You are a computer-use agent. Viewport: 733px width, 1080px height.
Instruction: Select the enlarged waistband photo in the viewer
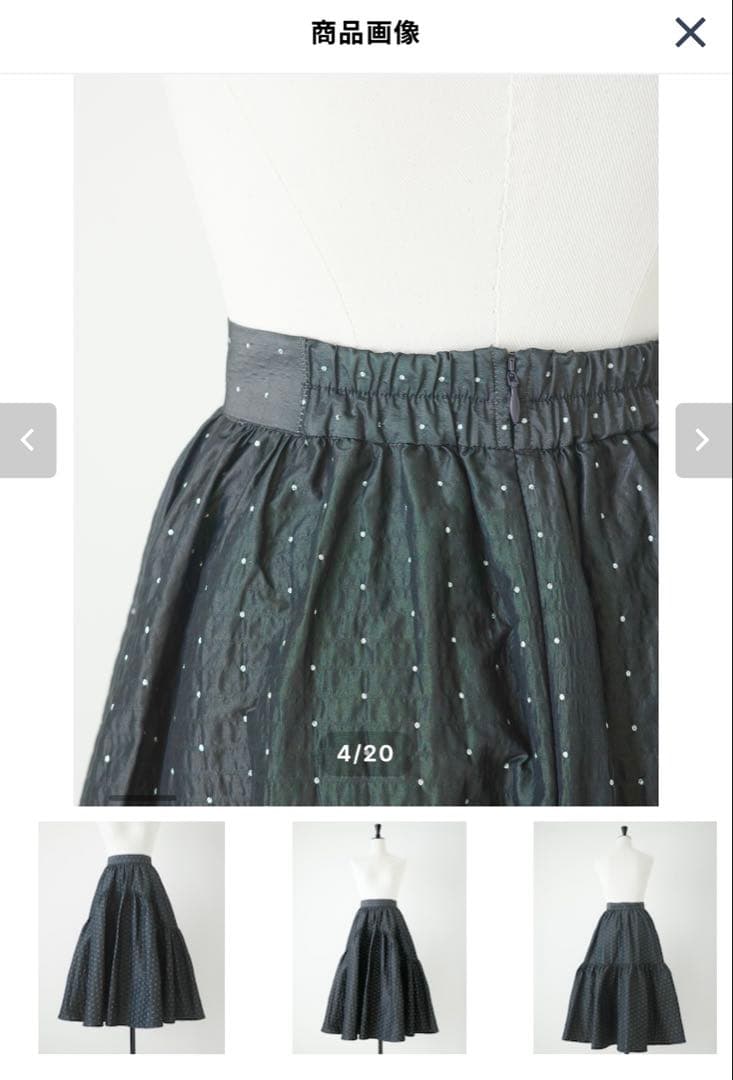(x=366, y=440)
